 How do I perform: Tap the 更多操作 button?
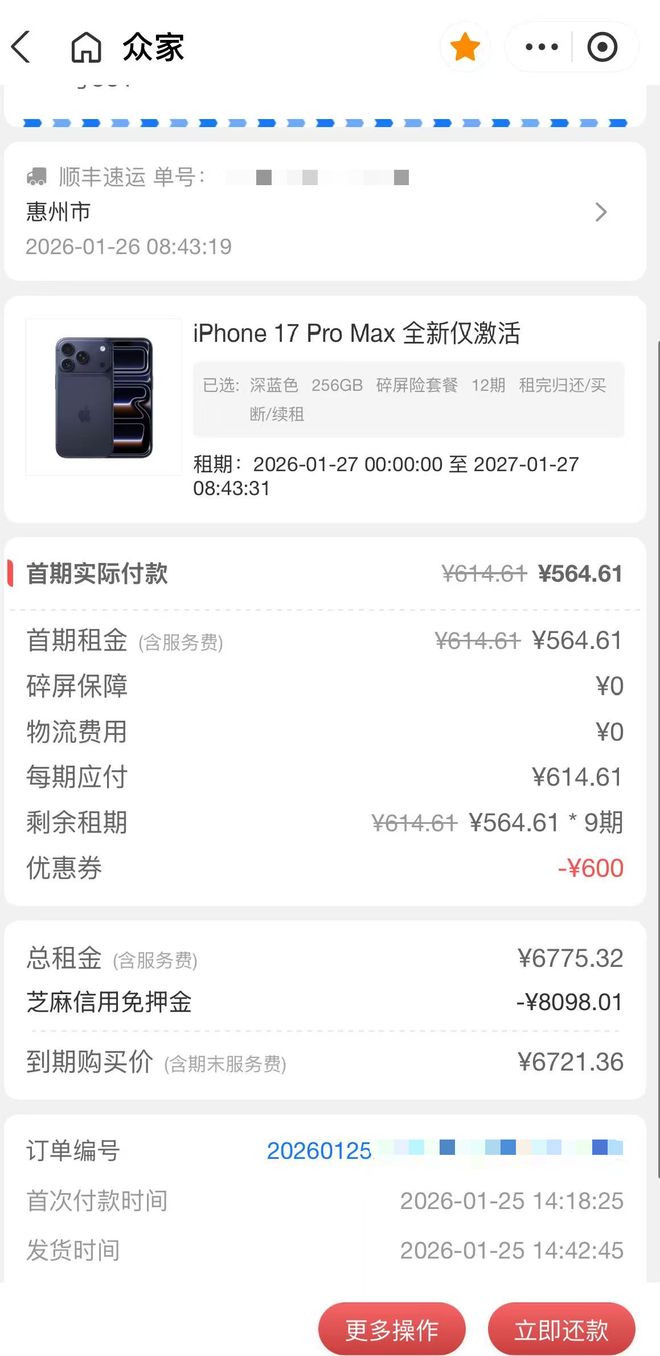(391, 1330)
